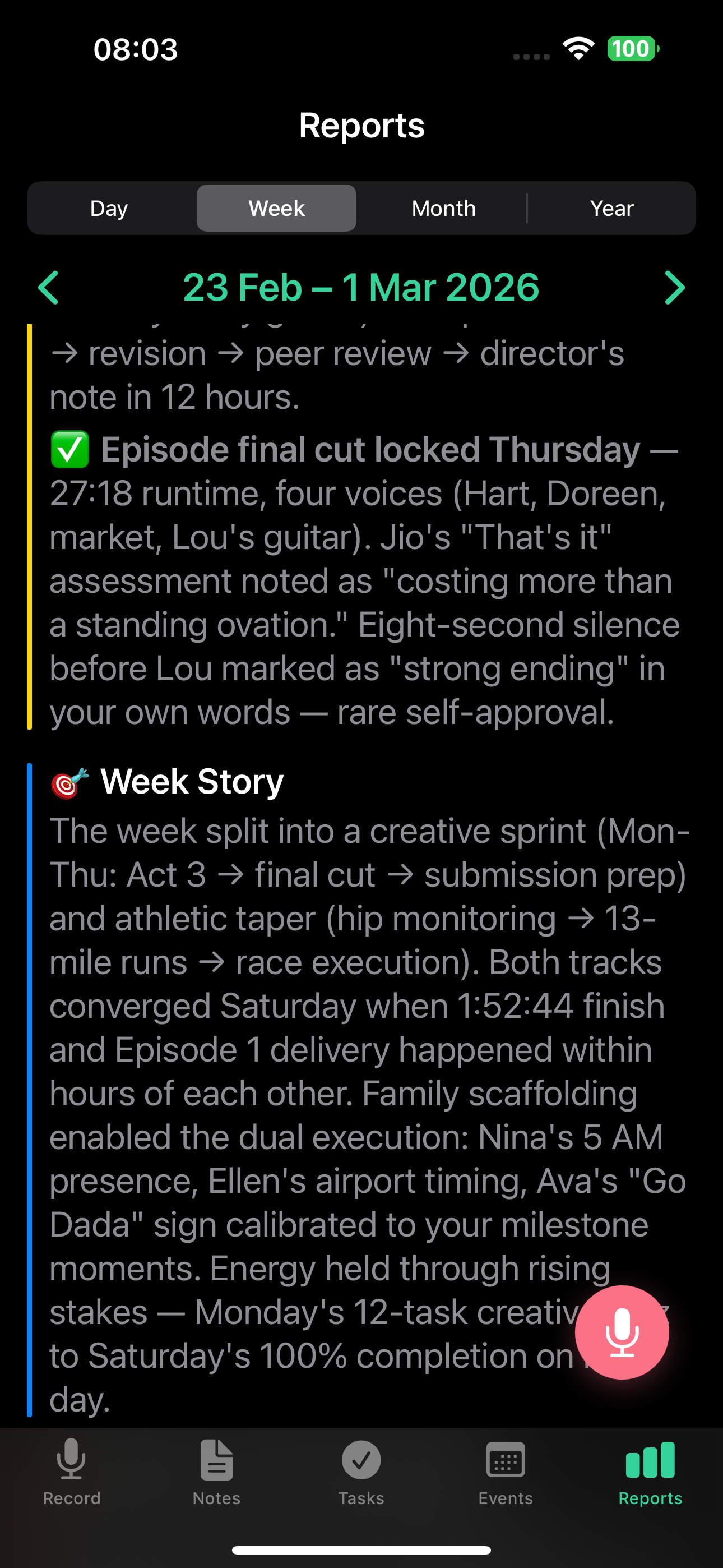Tap the green checkmark on Episode final cut

coord(69,450)
